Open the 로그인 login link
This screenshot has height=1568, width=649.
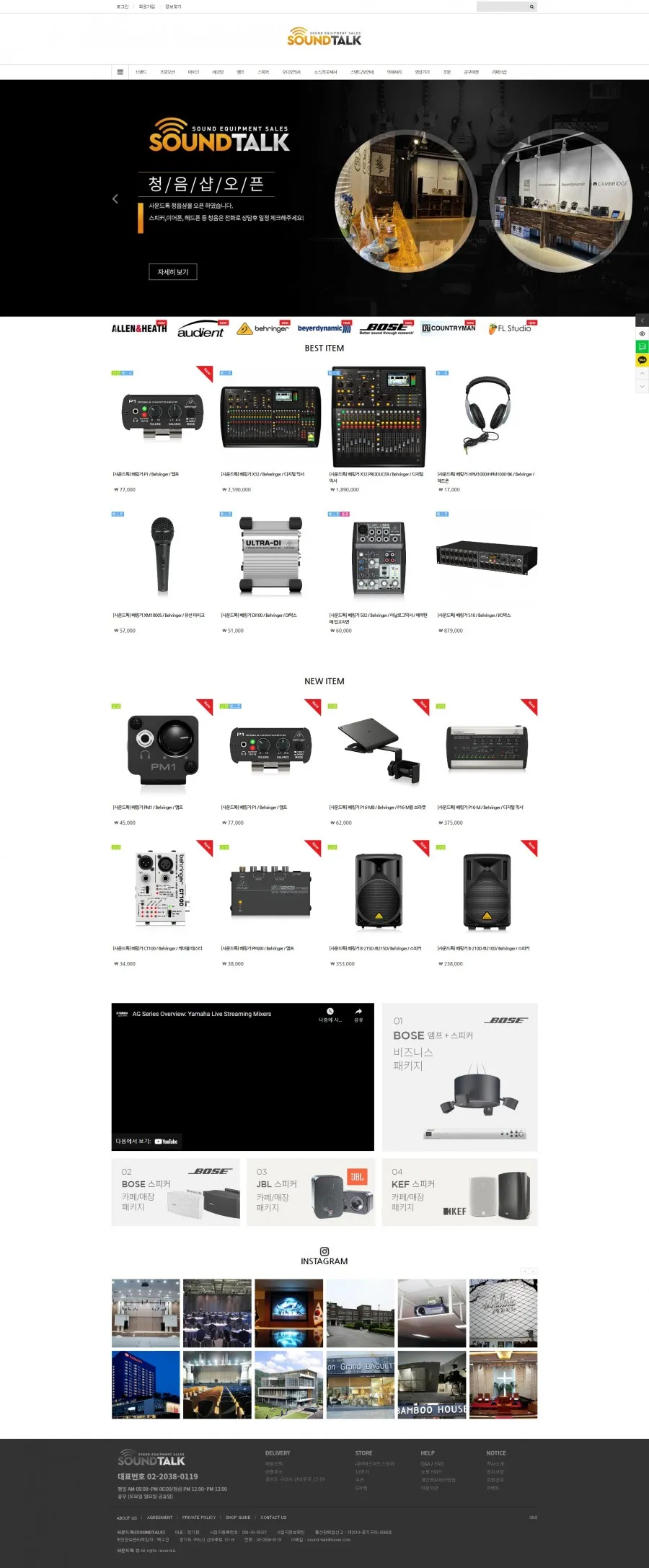pos(123,6)
